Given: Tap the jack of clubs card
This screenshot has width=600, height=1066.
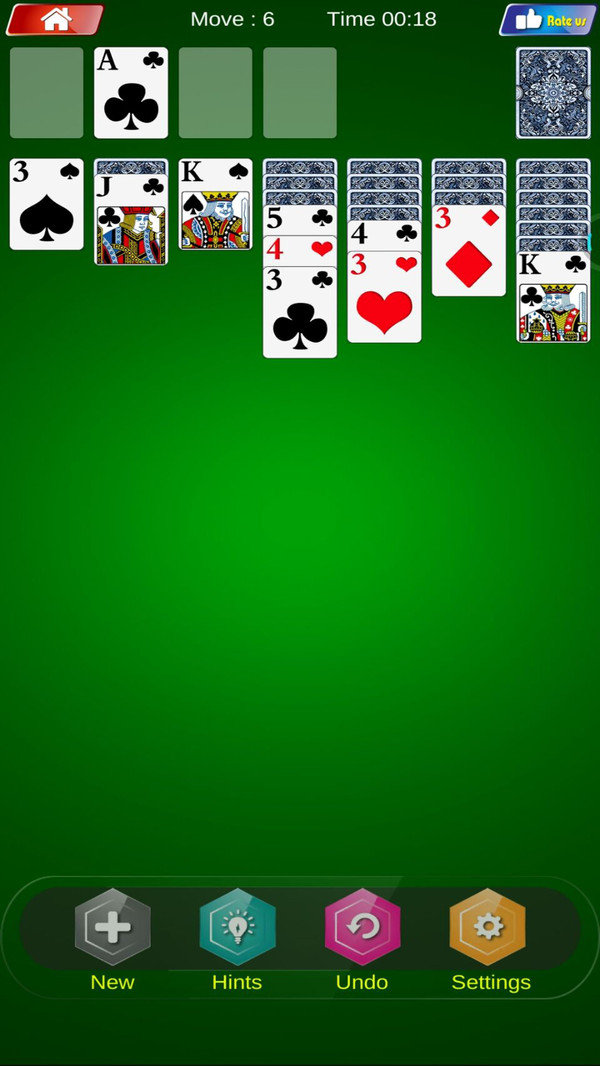Looking at the screenshot, I should (x=131, y=222).
